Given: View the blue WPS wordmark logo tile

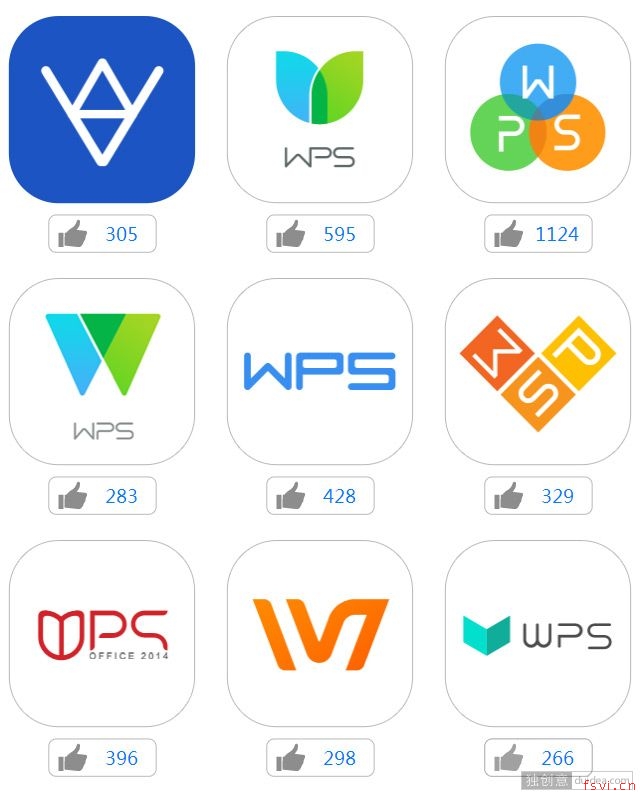Looking at the screenshot, I should [x=320, y=372].
